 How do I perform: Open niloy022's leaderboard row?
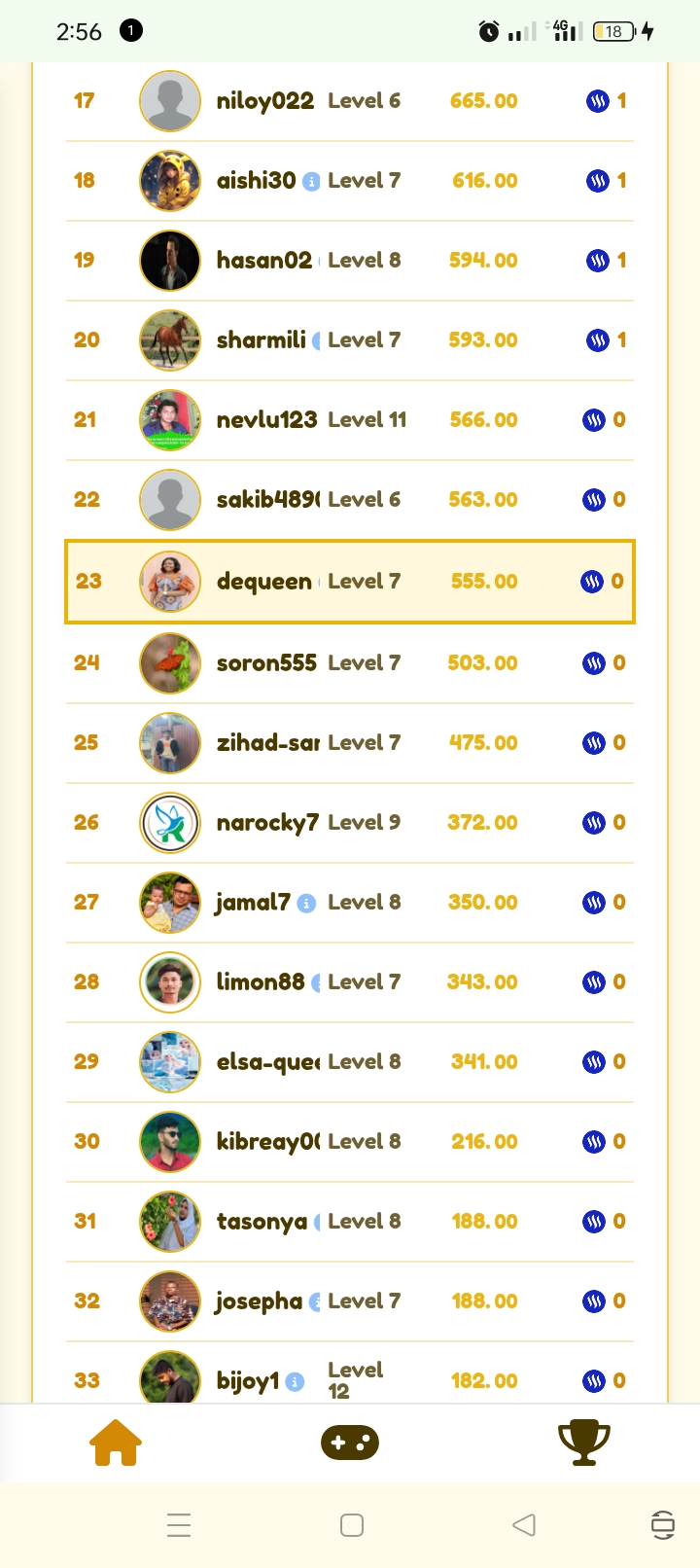(350, 101)
